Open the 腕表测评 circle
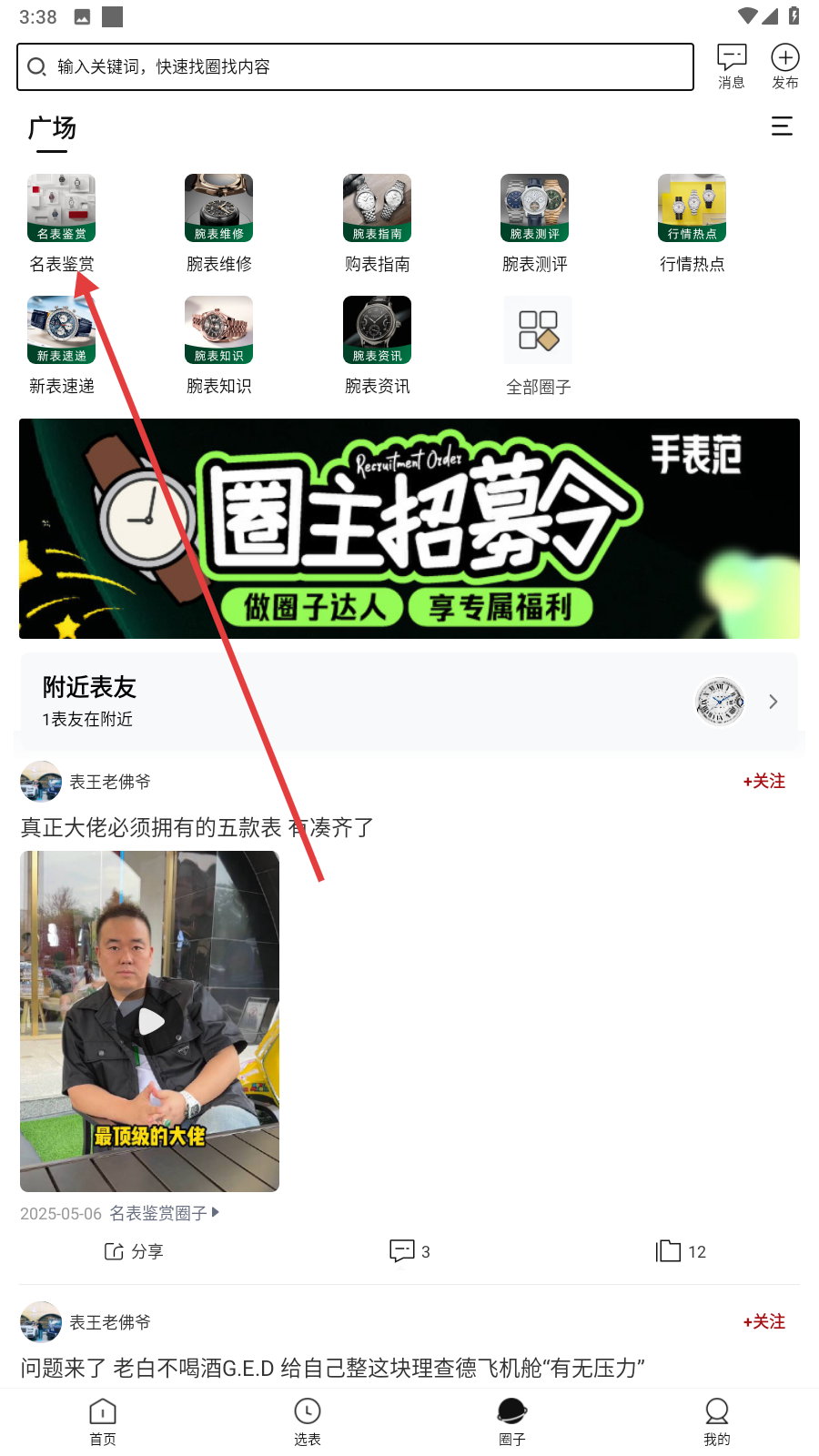This screenshot has width=819, height=1456. [x=535, y=224]
